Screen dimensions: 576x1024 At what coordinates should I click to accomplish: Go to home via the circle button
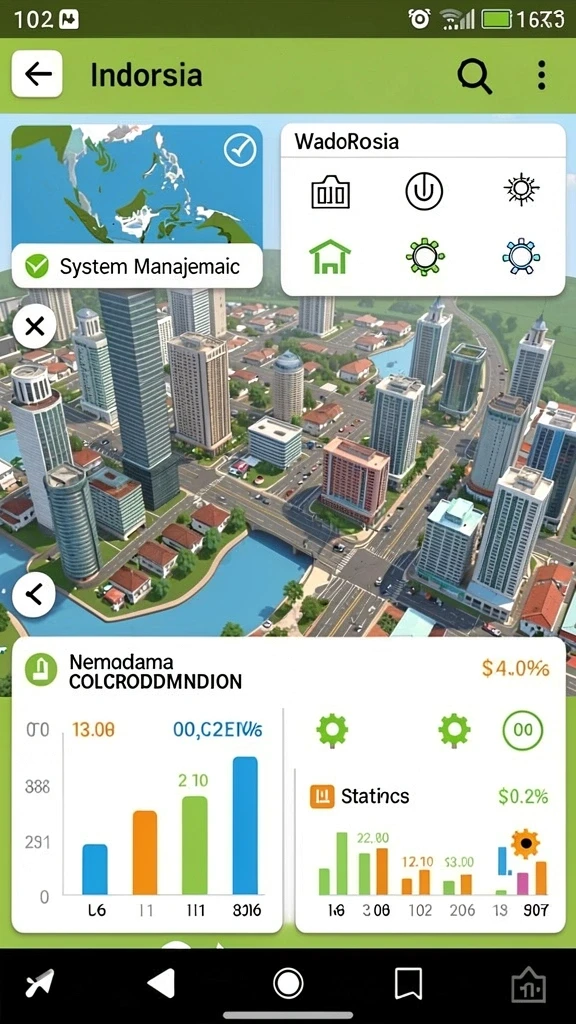[x=288, y=983]
